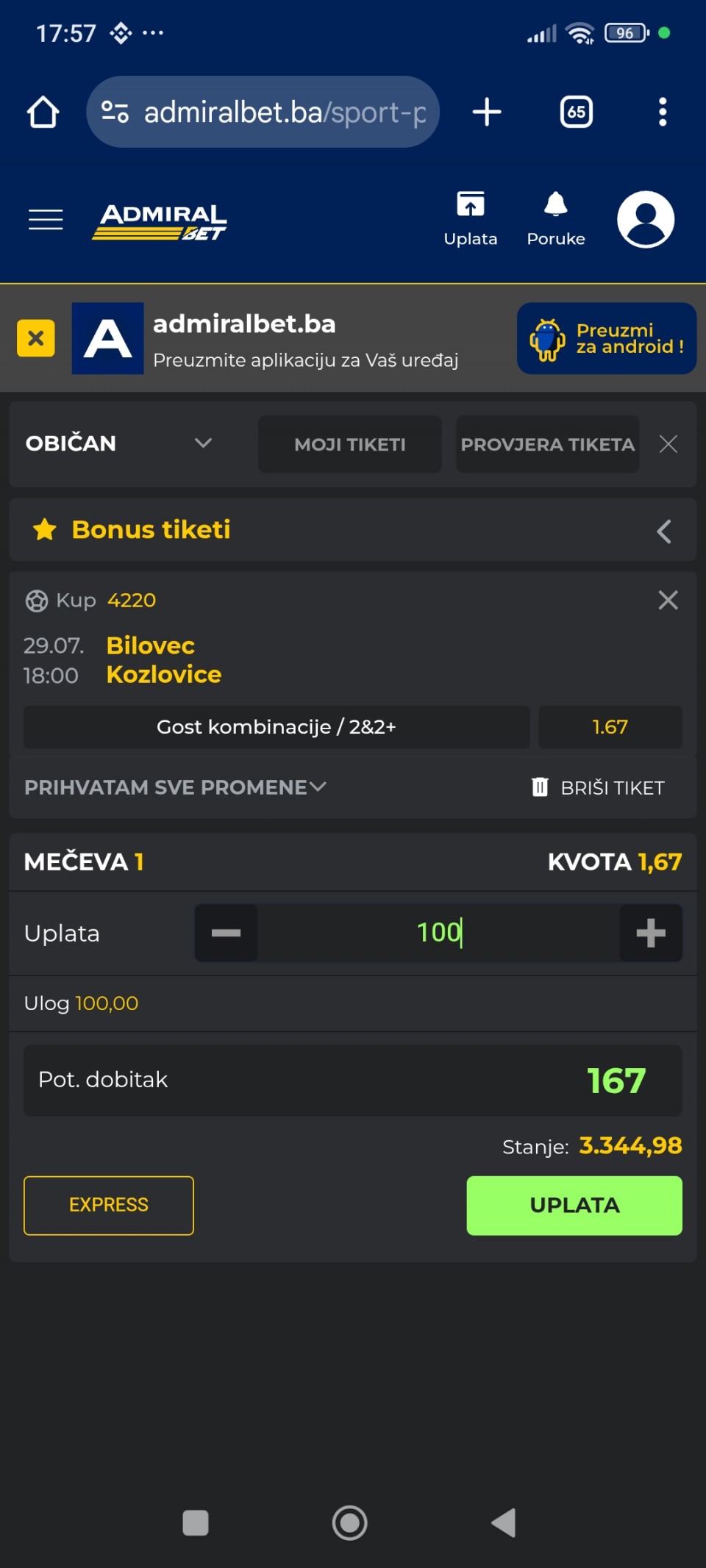The height and width of the screenshot is (1568, 706).
Task: Remove Bilovec vs Kozlovice match from ticket
Action: (x=668, y=600)
